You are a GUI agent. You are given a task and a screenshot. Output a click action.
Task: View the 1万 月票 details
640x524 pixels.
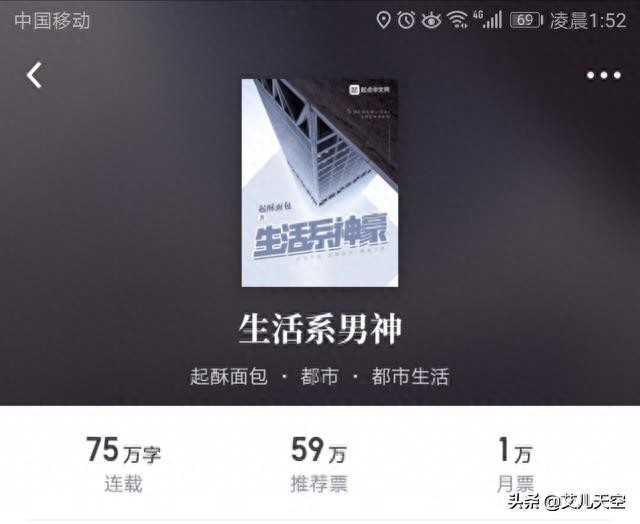(515, 465)
